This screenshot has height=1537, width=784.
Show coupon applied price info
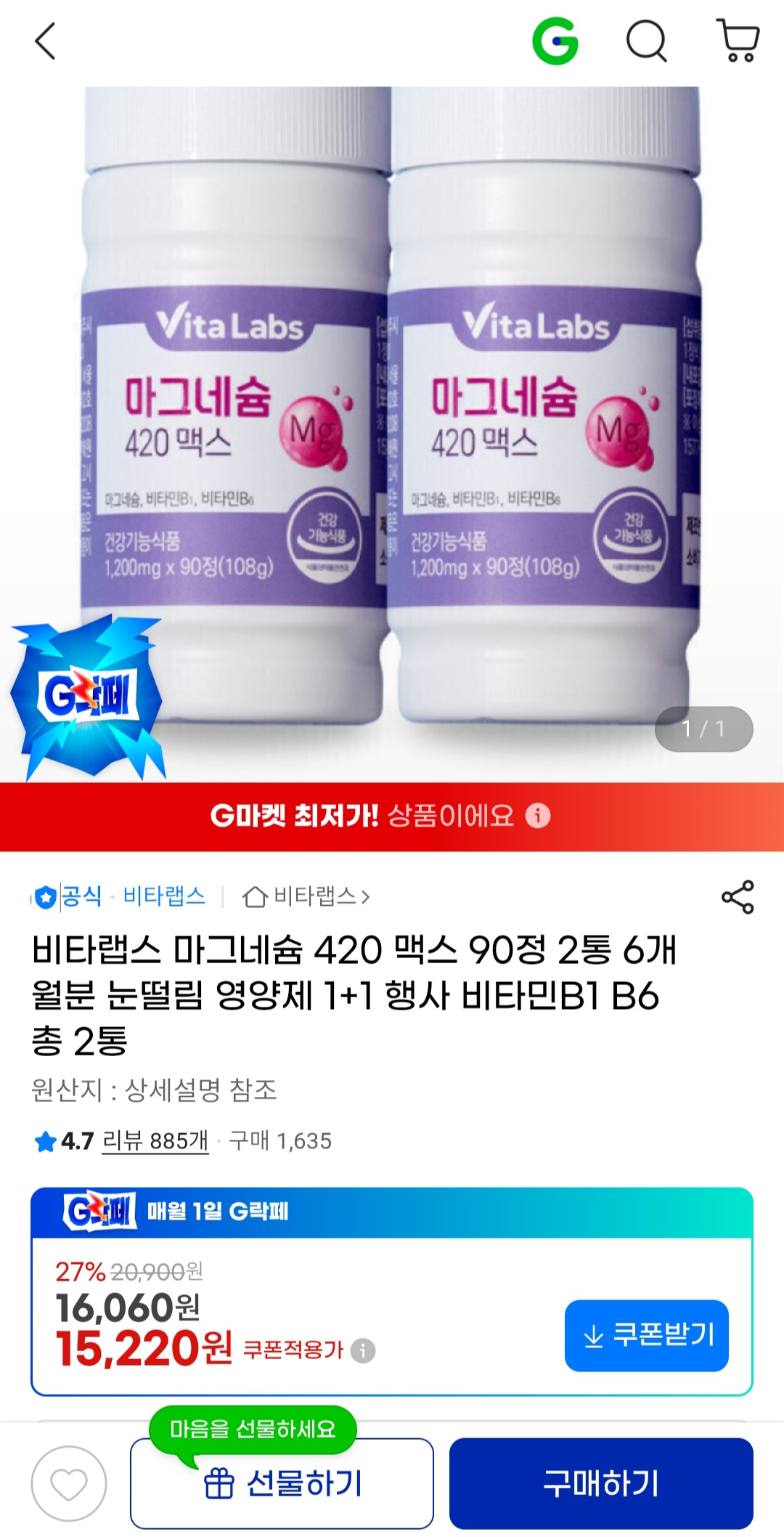coord(363,1350)
